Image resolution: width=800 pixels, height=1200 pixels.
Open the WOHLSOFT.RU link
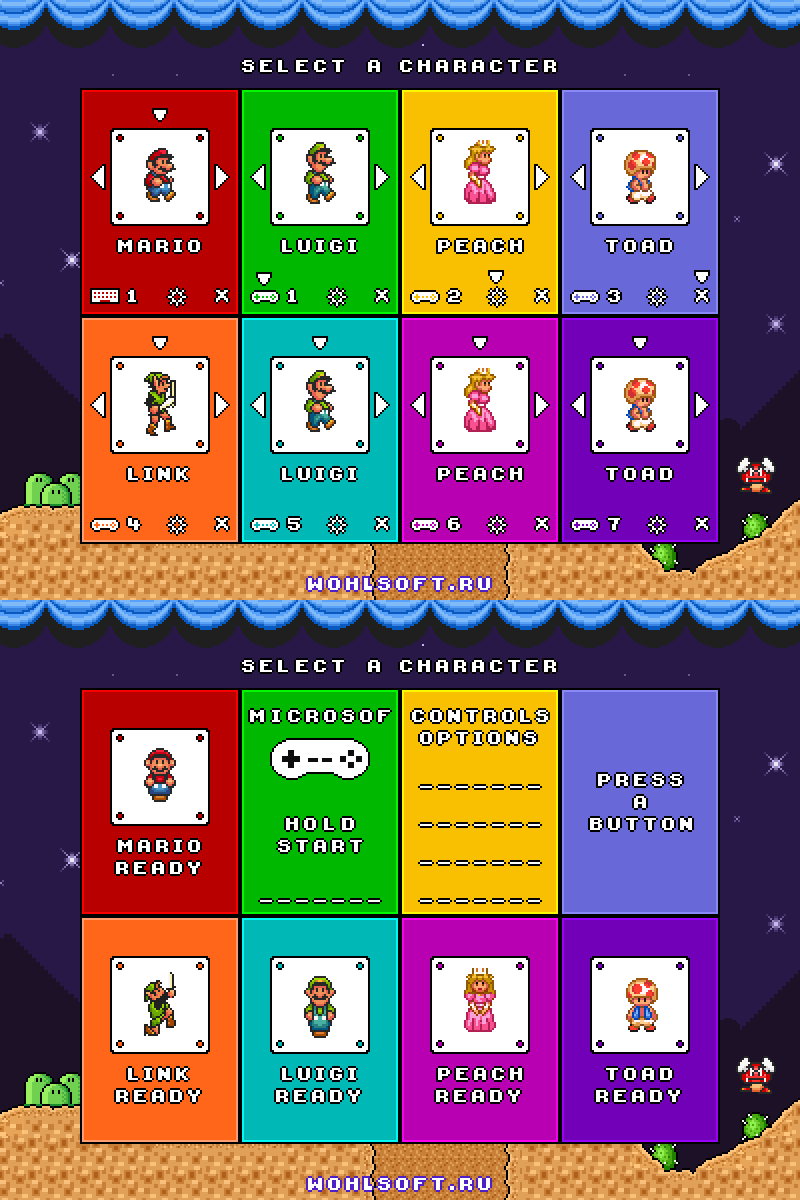tap(400, 582)
